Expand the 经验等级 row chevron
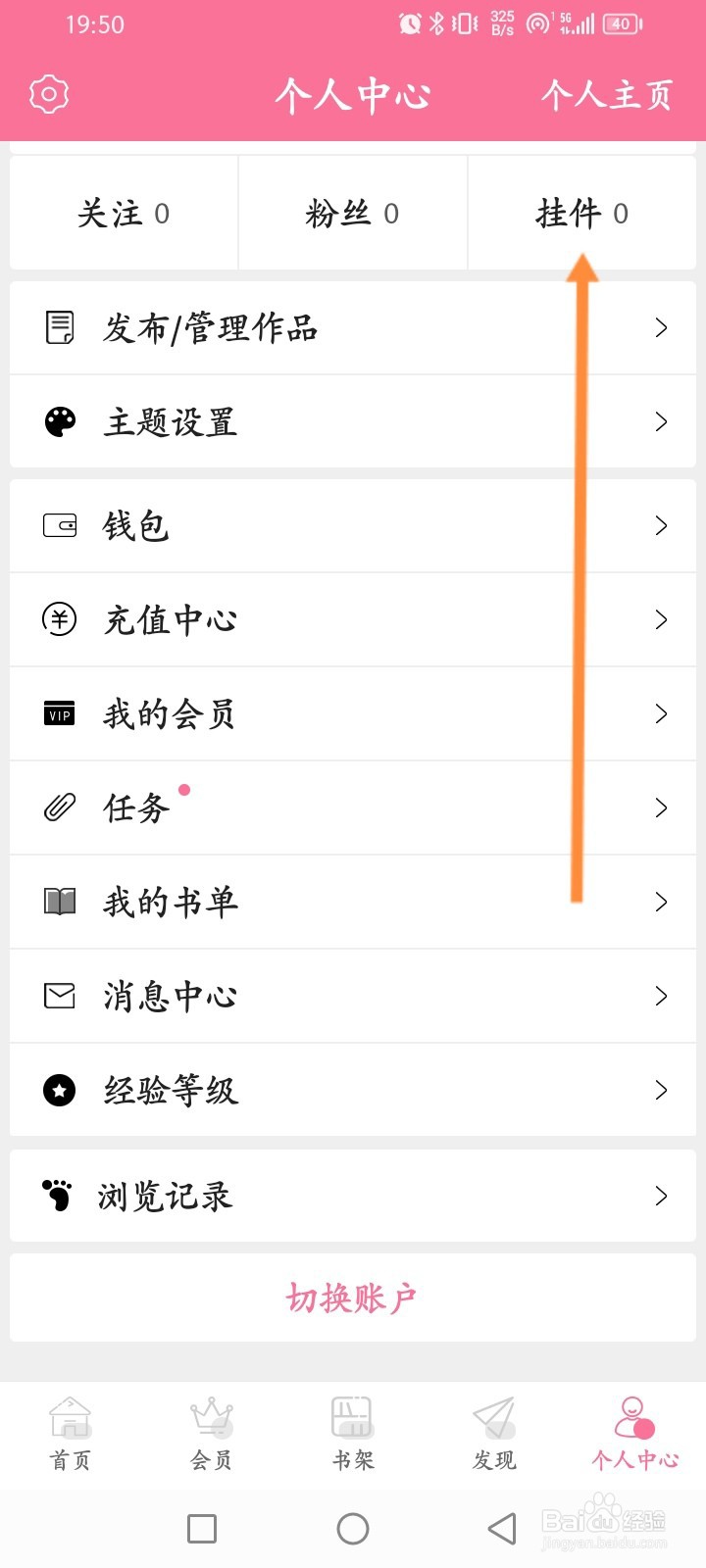Image resolution: width=706 pixels, height=1568 pixels. [660, 1090]
